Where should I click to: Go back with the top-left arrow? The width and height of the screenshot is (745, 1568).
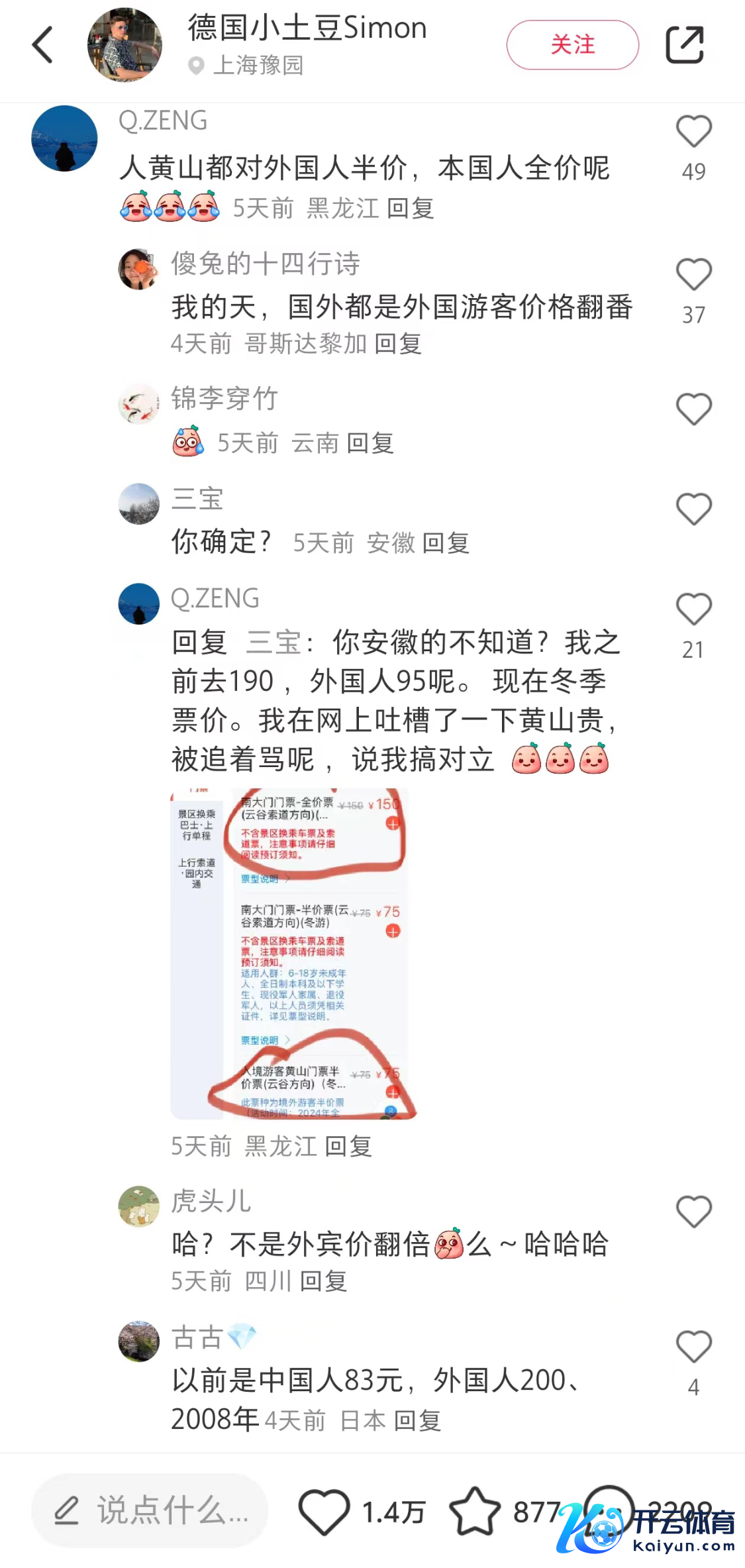click(x=42, y=45)
